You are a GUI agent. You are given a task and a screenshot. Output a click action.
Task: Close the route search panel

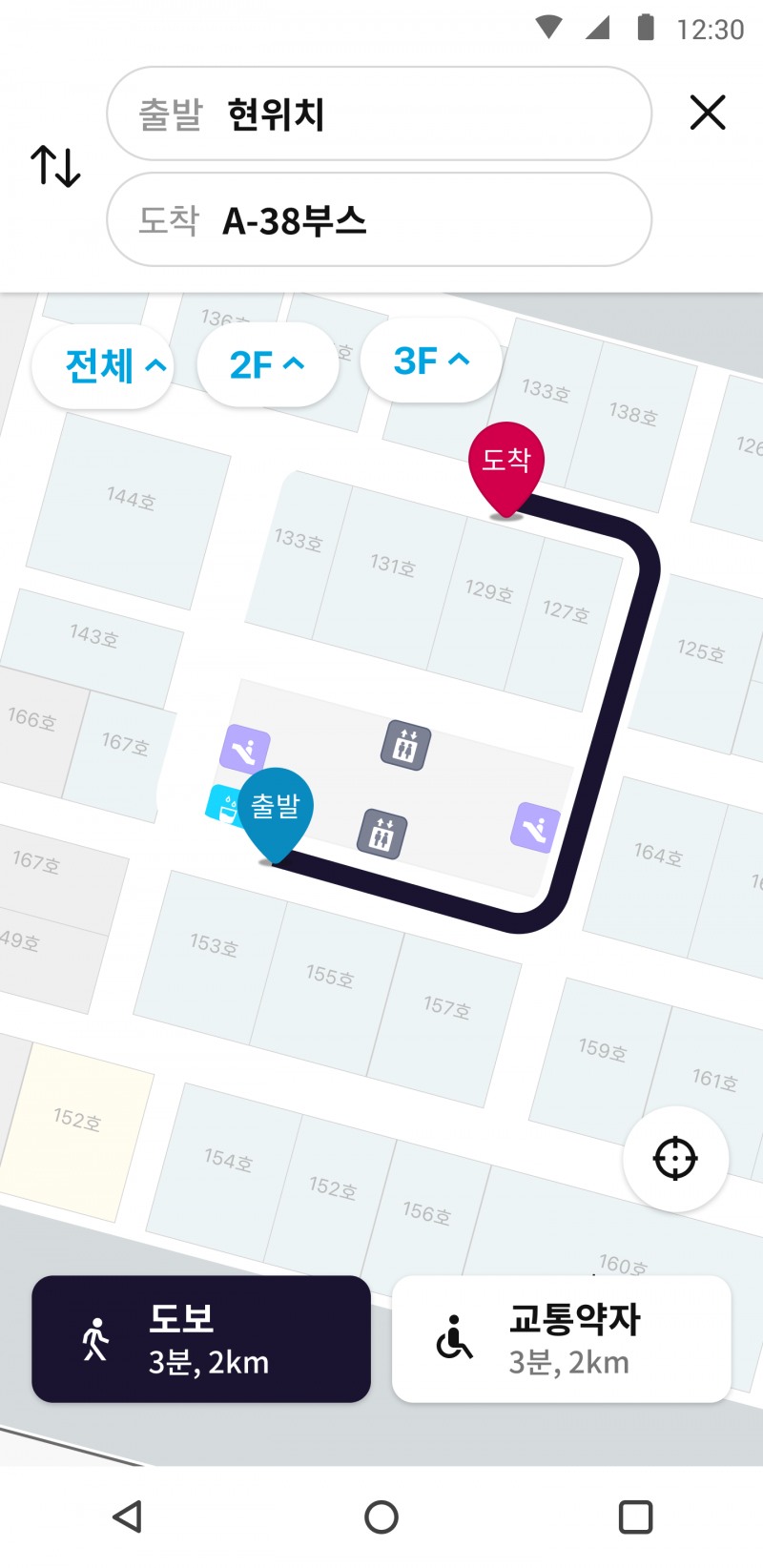click(x=707, y=113)
